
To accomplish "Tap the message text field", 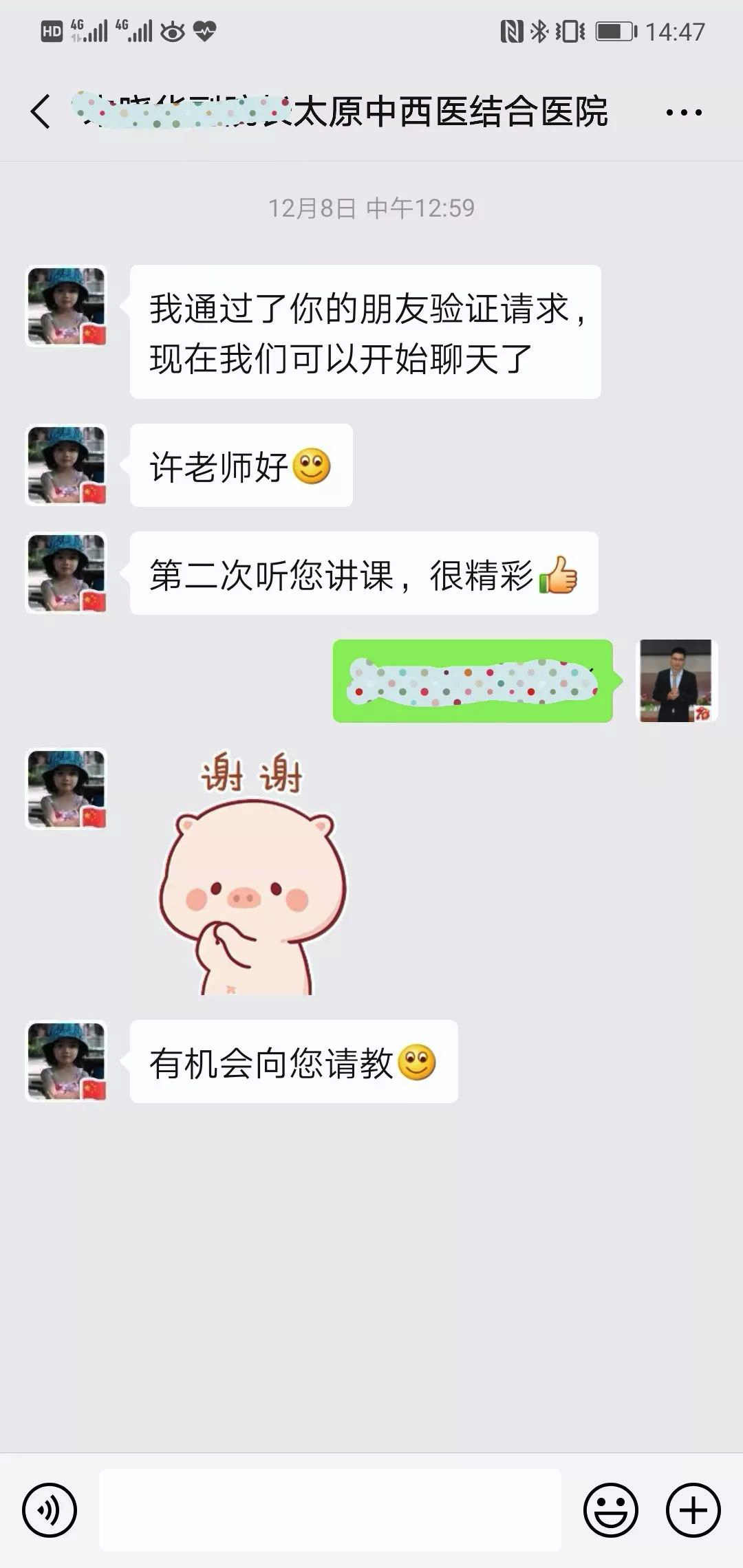I will (x=330, y=1510).
